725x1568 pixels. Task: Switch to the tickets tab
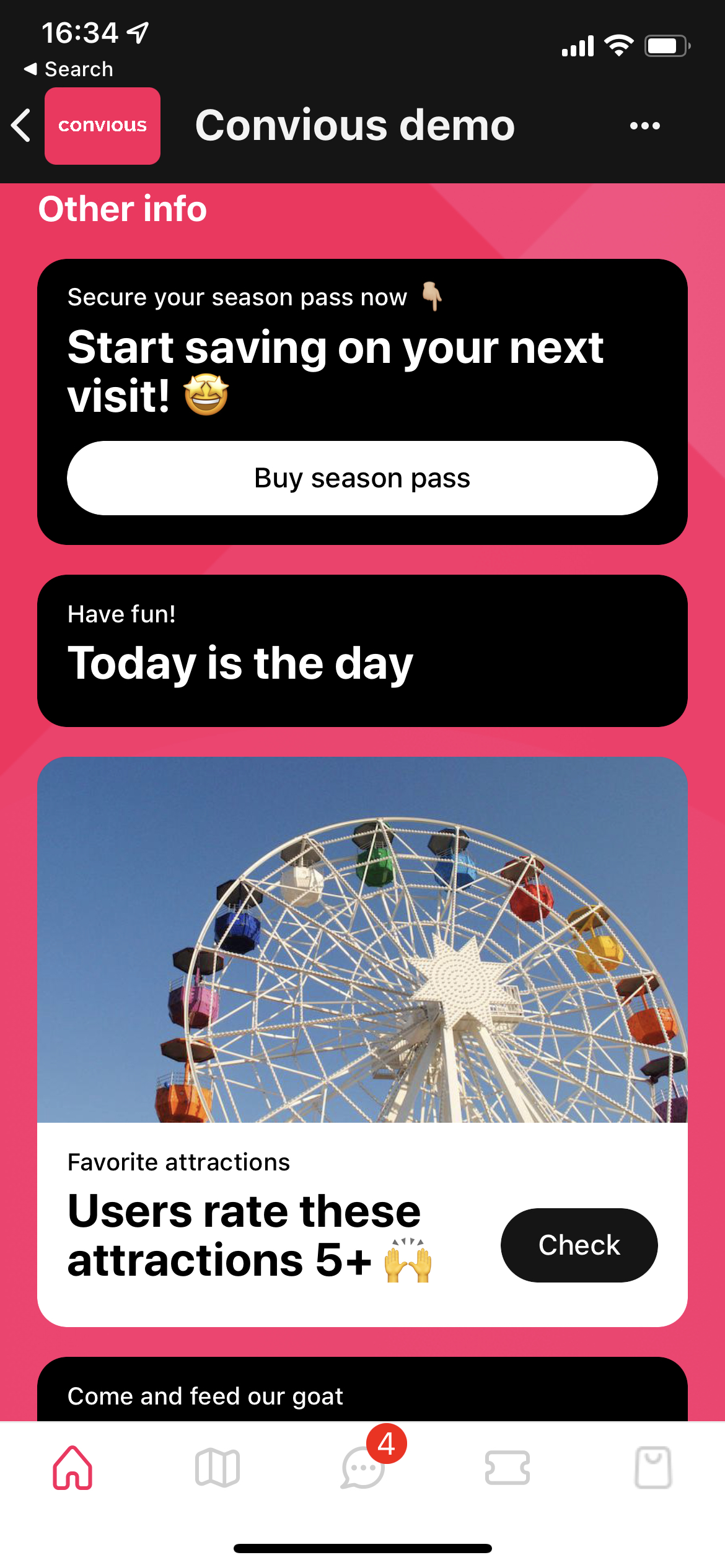[x=507, y=1468]
